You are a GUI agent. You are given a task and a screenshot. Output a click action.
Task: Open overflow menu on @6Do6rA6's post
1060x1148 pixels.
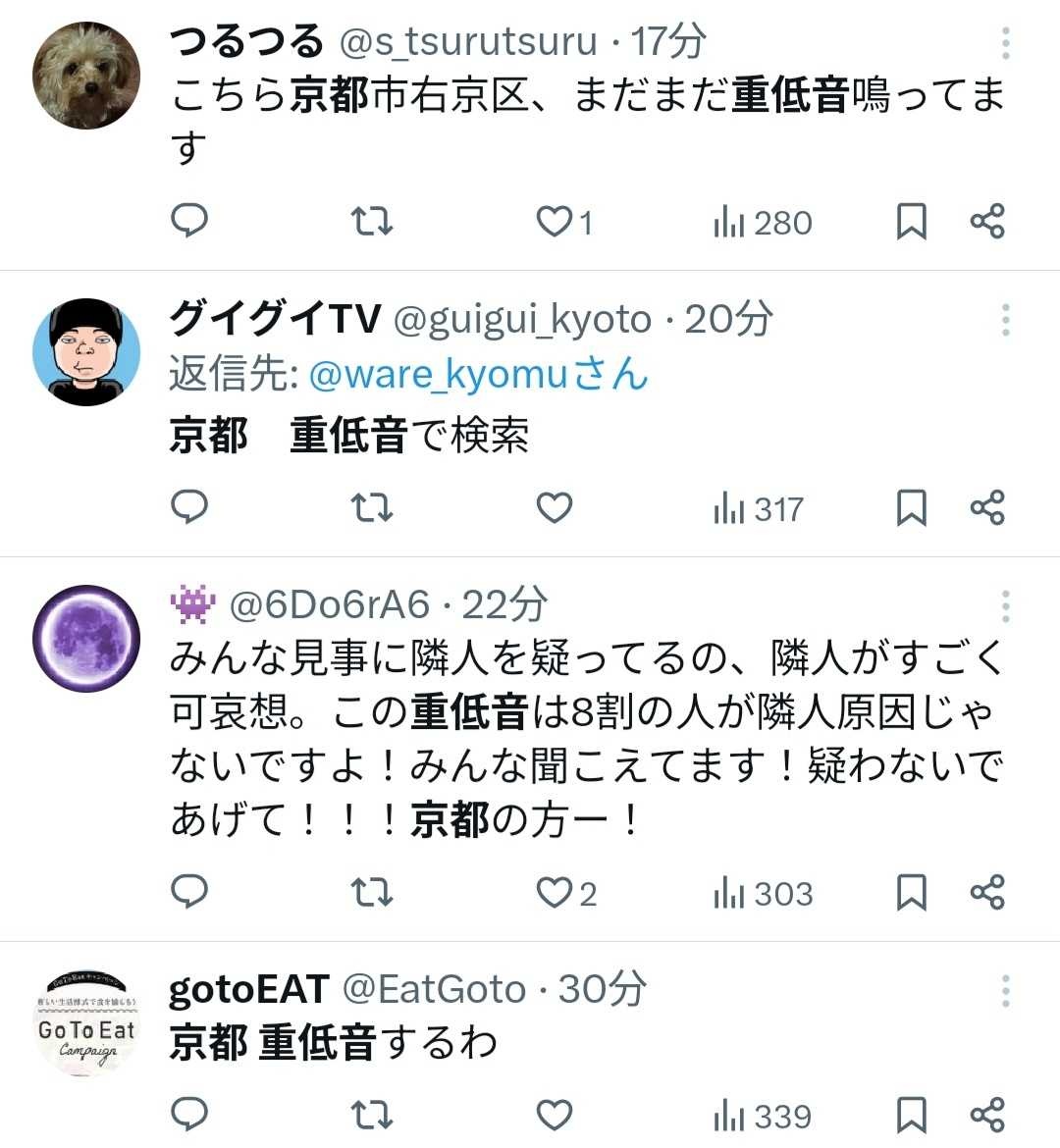(x=1006, y=606)
